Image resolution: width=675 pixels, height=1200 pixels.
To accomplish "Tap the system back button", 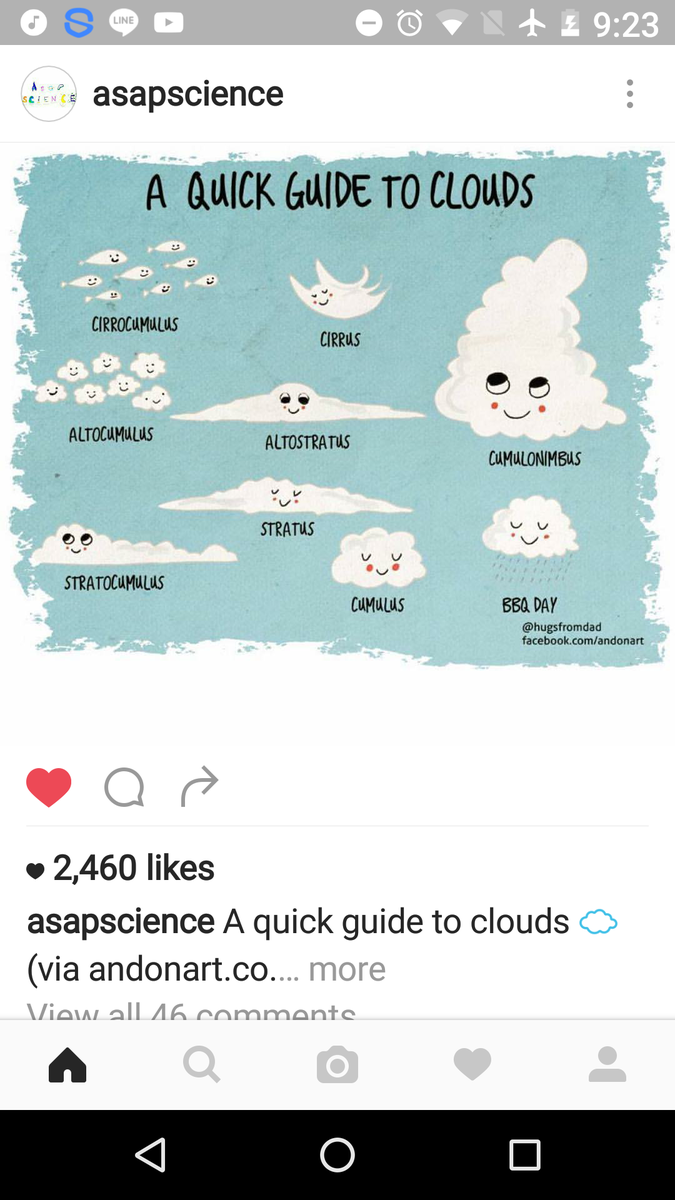I will [x=150, y=1155].
